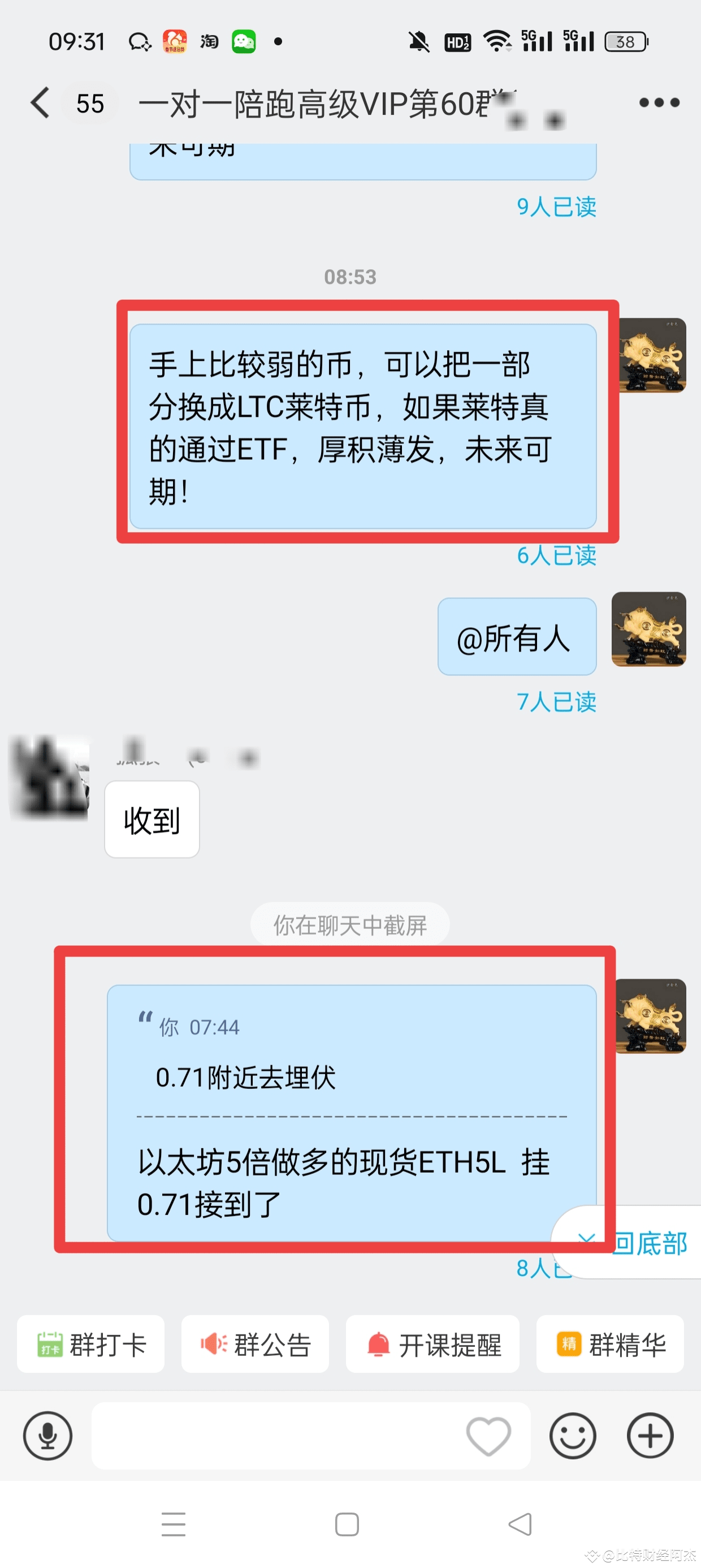The image size is (701, 1568).
Task: Tap the Android recents button
Action: (174, 1523)
